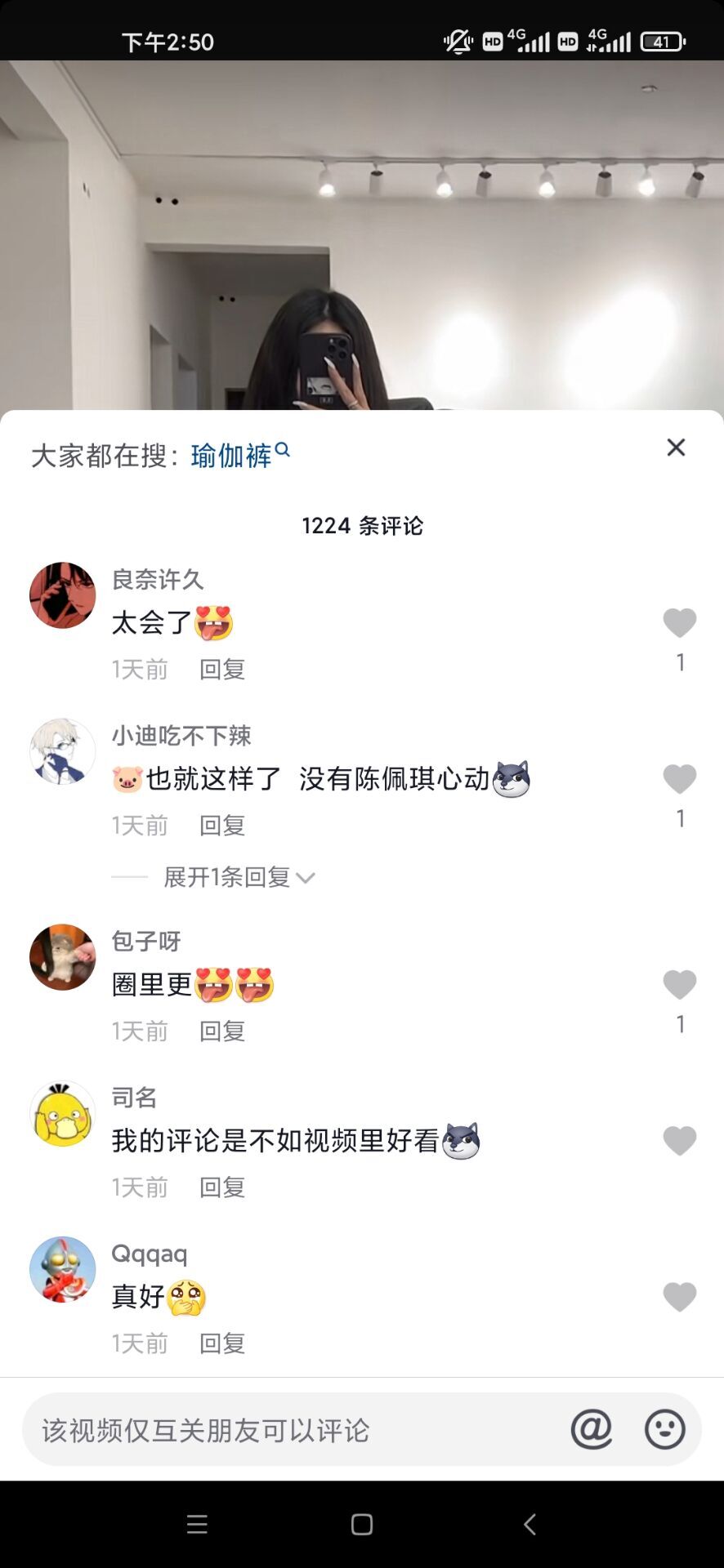The width and height of the screenshot is (724, 1568).
Task: Open 良奈许久's profile avatar
Action: 63,595
